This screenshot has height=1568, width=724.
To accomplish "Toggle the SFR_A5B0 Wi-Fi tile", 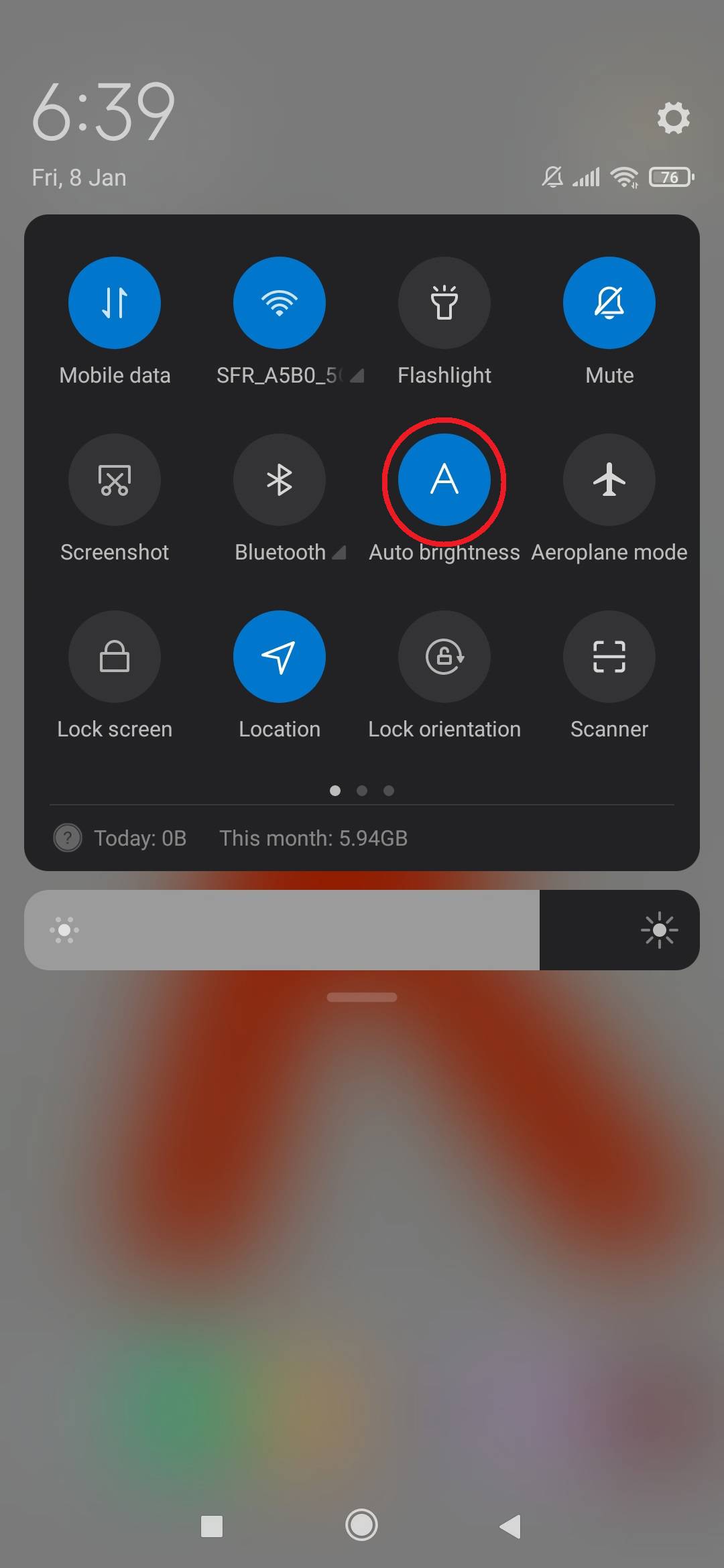I will pos(280,303).
